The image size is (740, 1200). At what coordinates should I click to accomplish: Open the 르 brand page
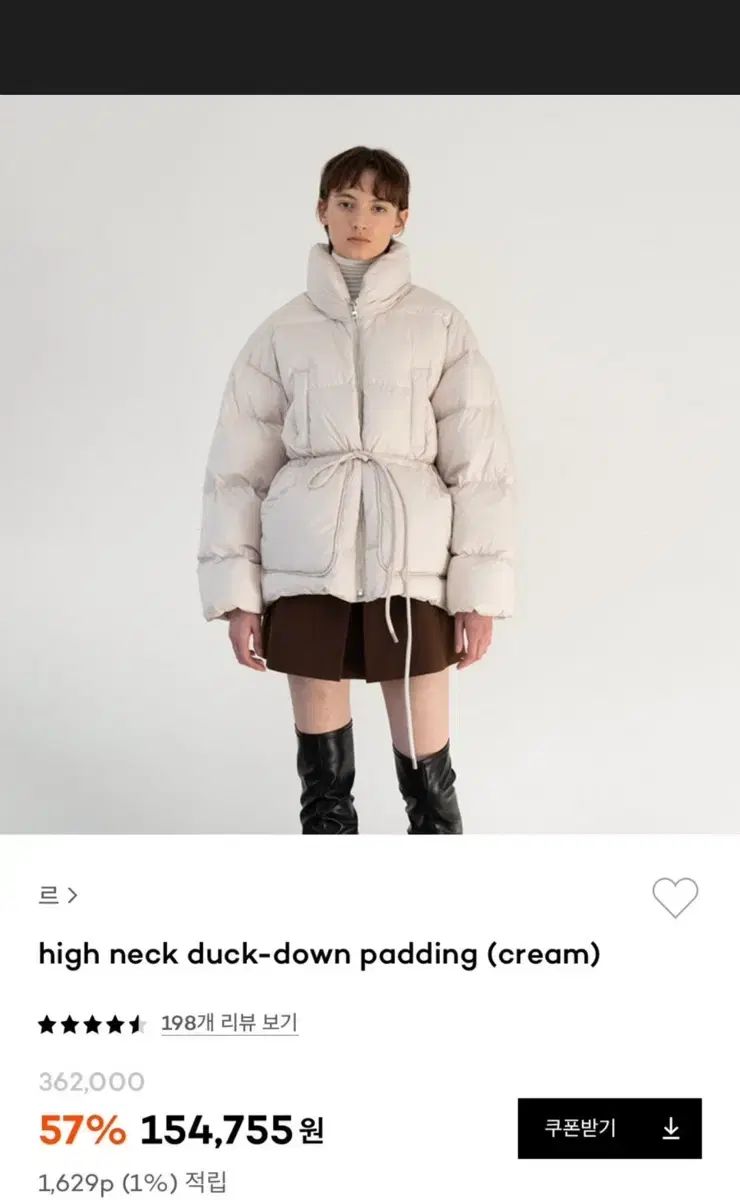[x=58, y=895]
